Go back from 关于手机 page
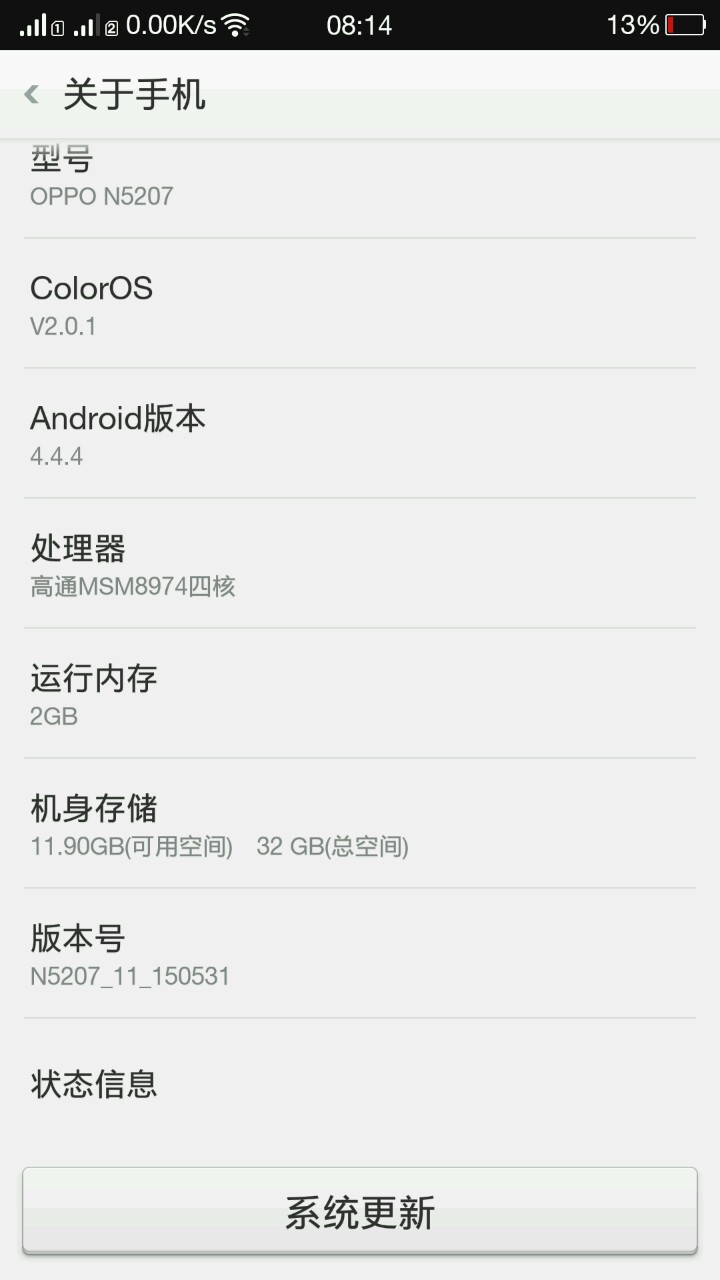The image size is (720, 1280). point(32,95)
